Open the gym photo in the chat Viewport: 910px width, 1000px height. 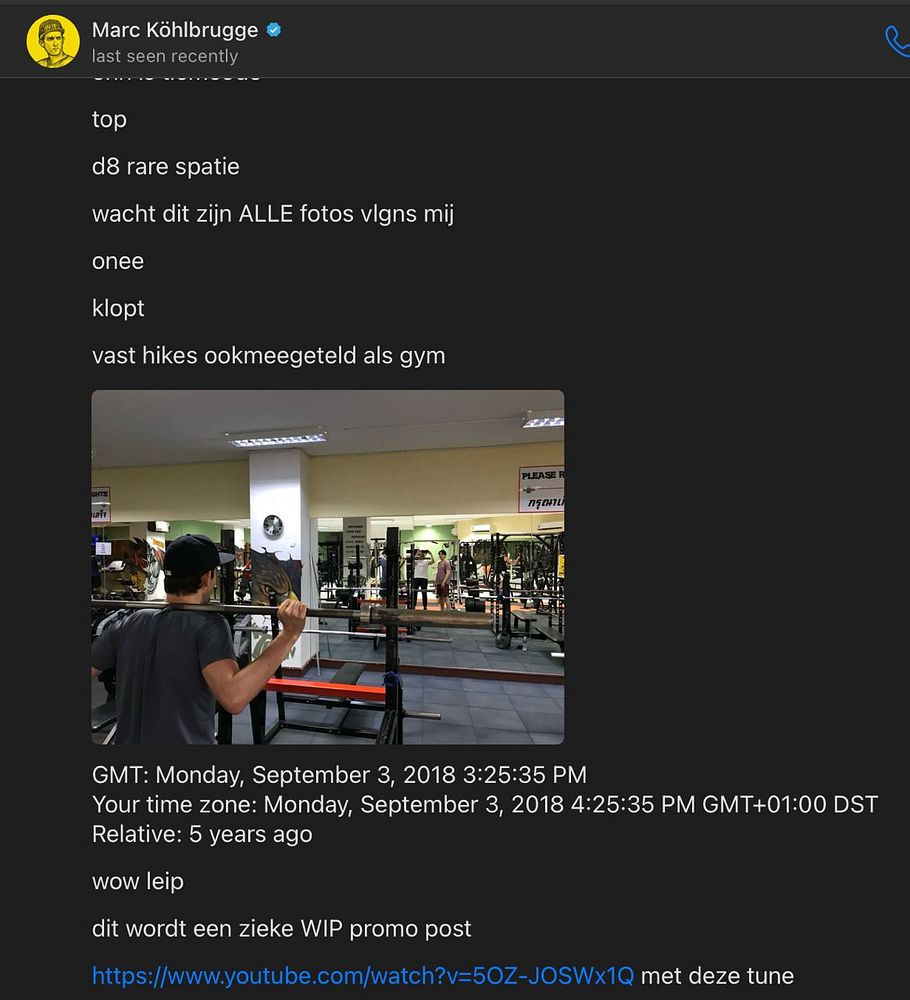coord(328,567)
